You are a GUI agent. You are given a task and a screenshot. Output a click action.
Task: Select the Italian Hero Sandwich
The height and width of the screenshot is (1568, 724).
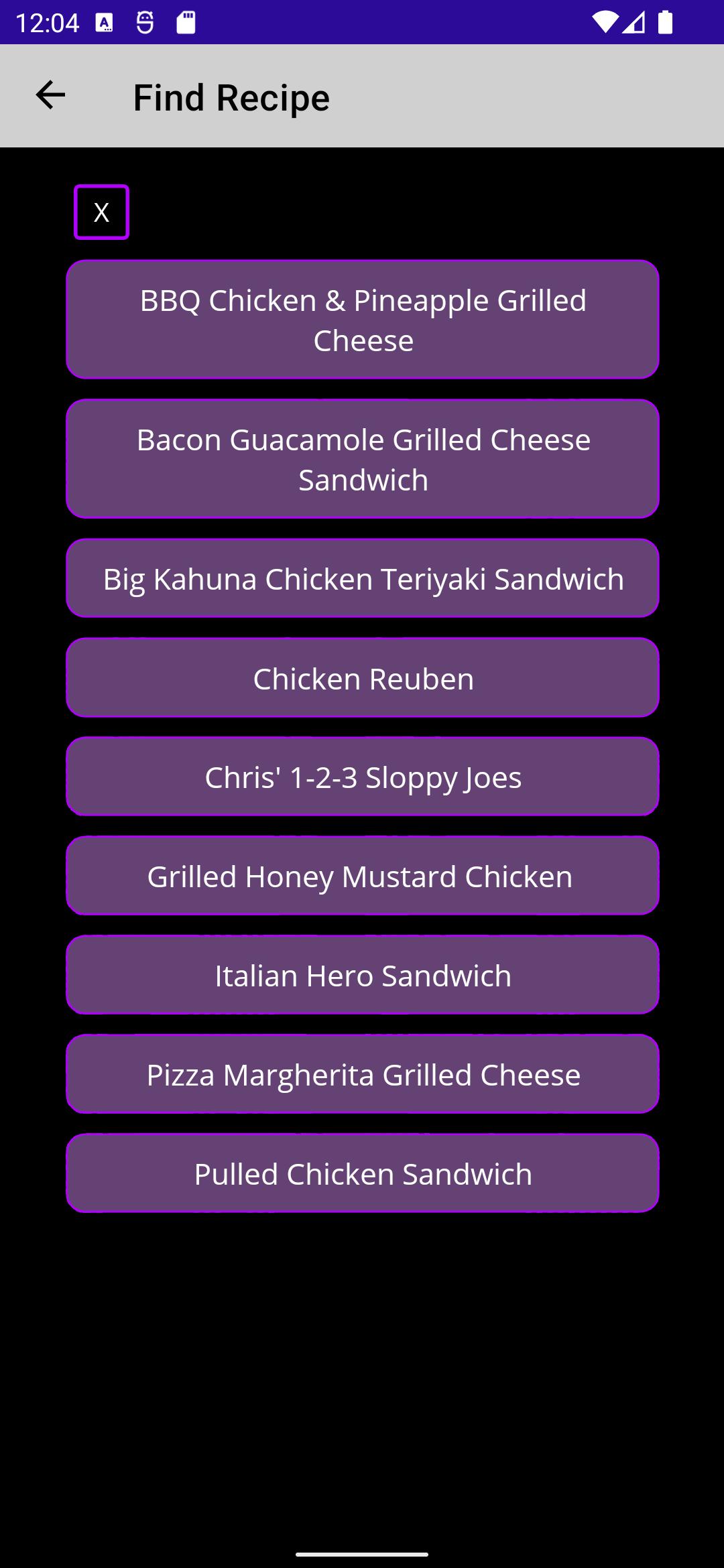[363, 975]
